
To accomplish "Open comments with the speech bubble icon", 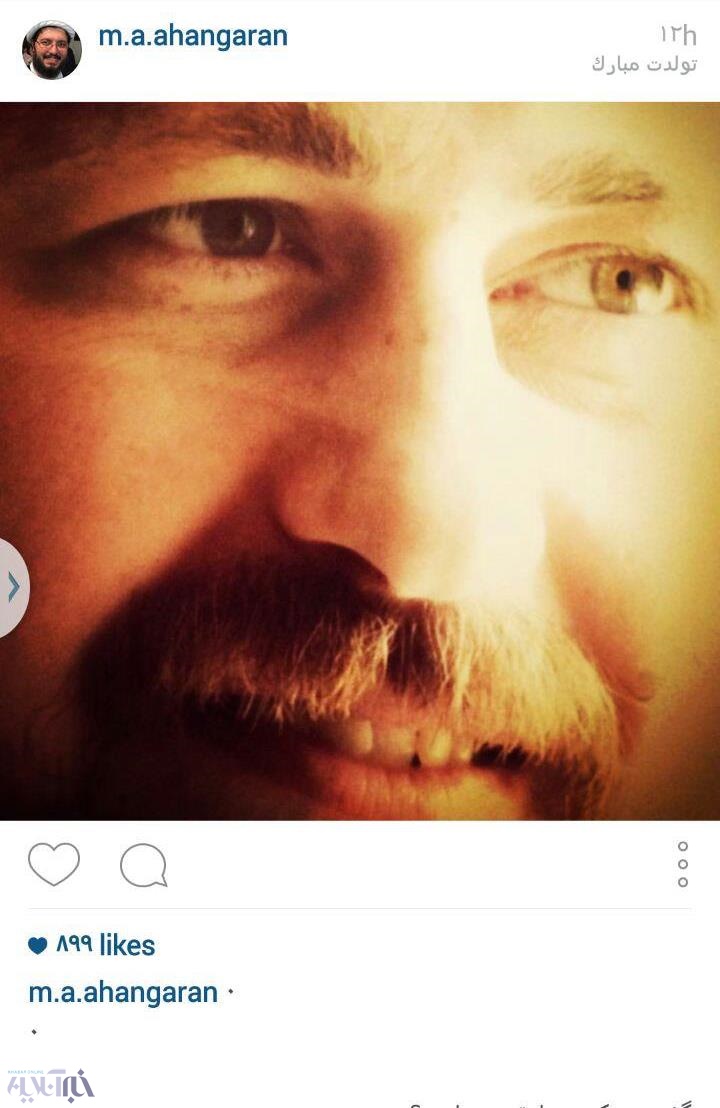I will click(x=143, y=865).
